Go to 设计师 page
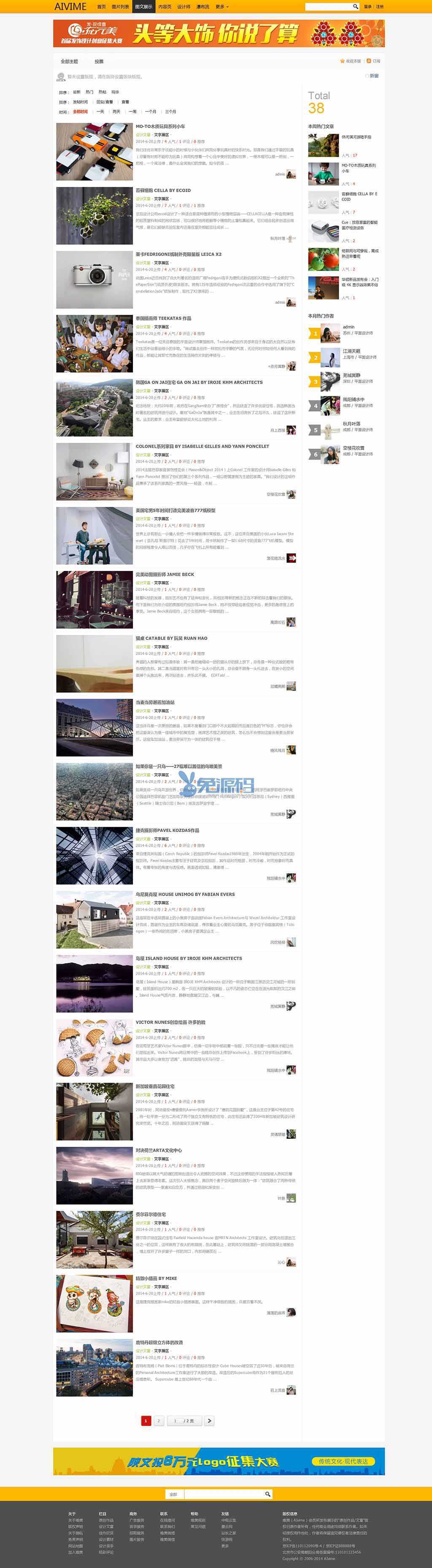This screenshot has width=432, height=1568. click(x=184, y=7)
